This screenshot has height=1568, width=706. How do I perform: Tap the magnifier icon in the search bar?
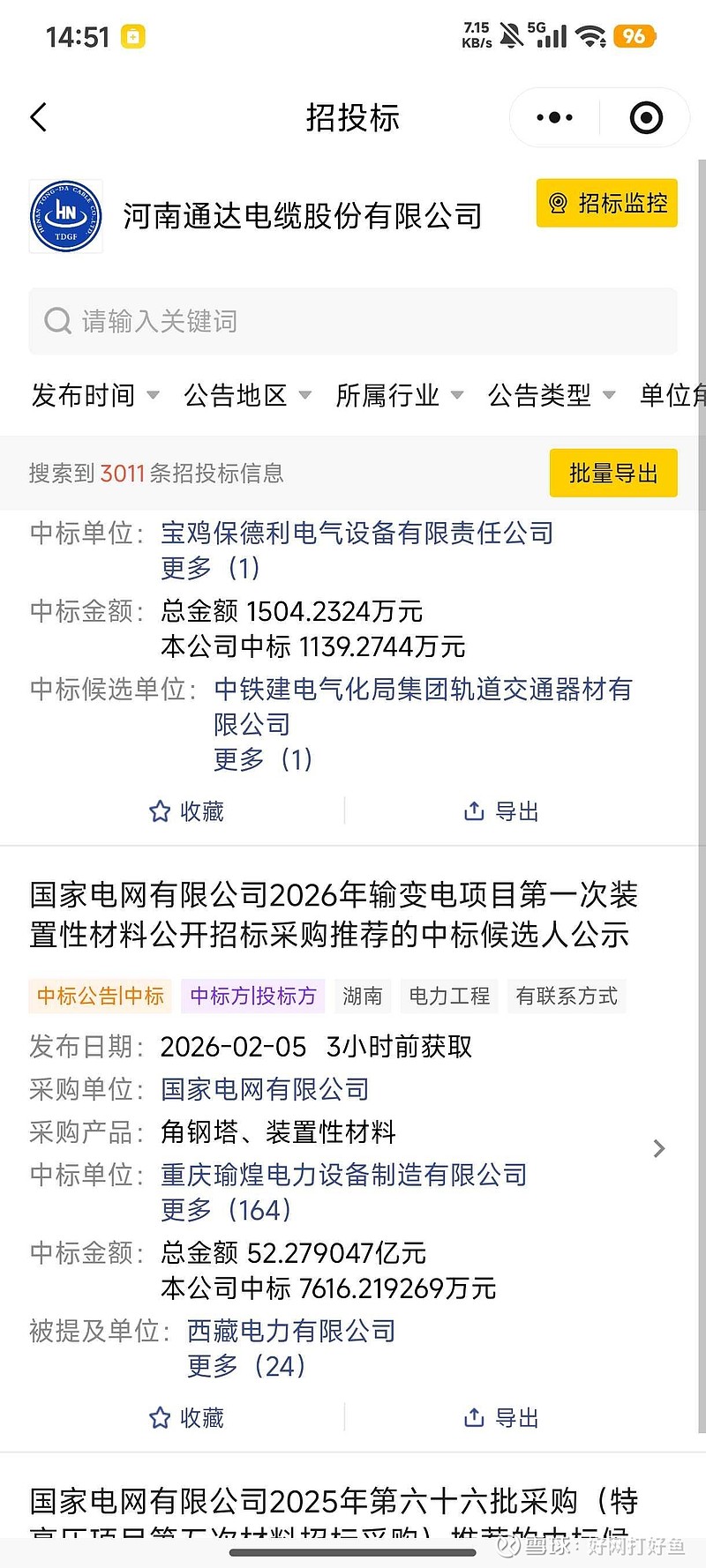coord(57,321)
